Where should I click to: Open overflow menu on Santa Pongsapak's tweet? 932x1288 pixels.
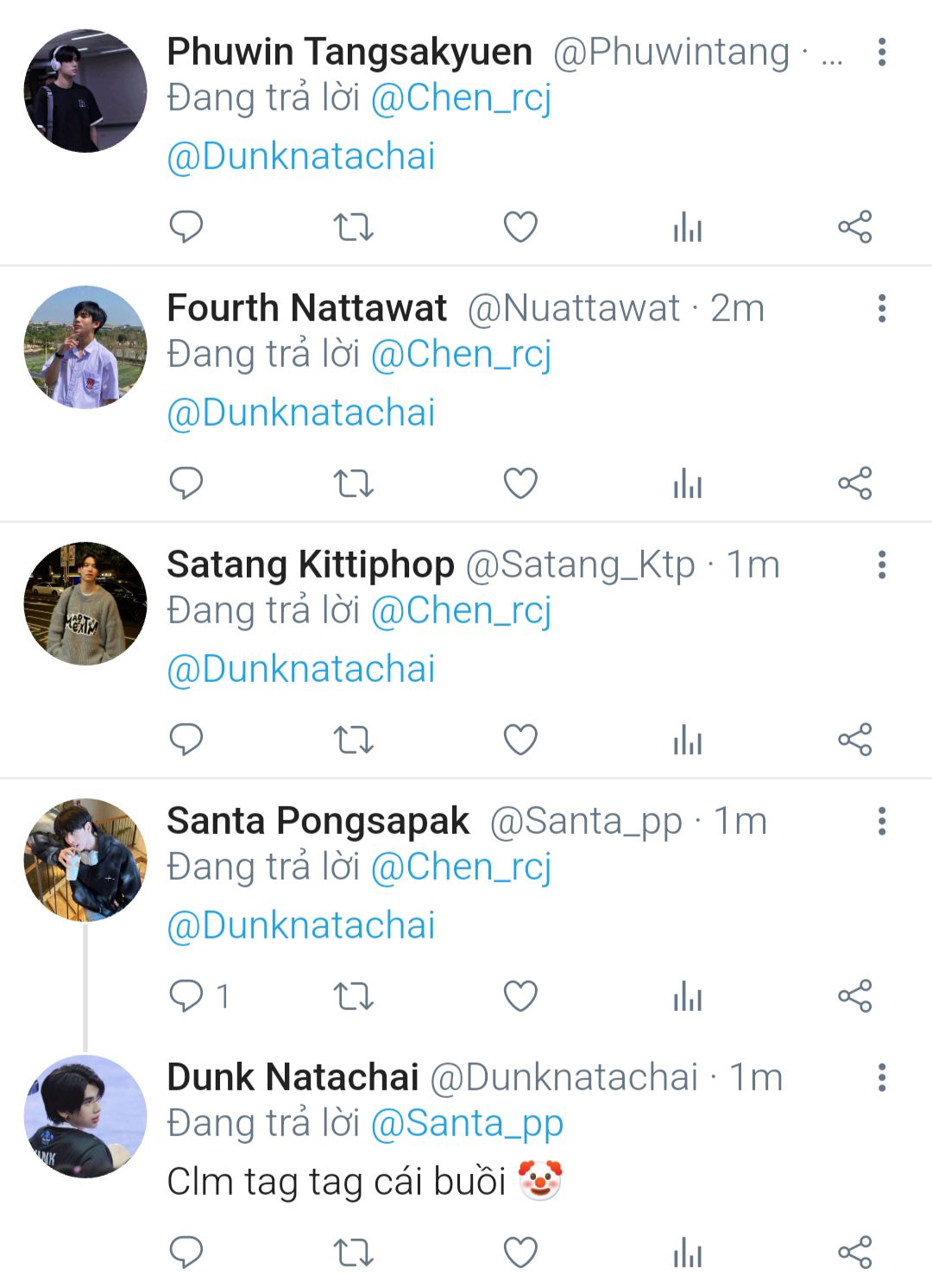tap(881, 821)
